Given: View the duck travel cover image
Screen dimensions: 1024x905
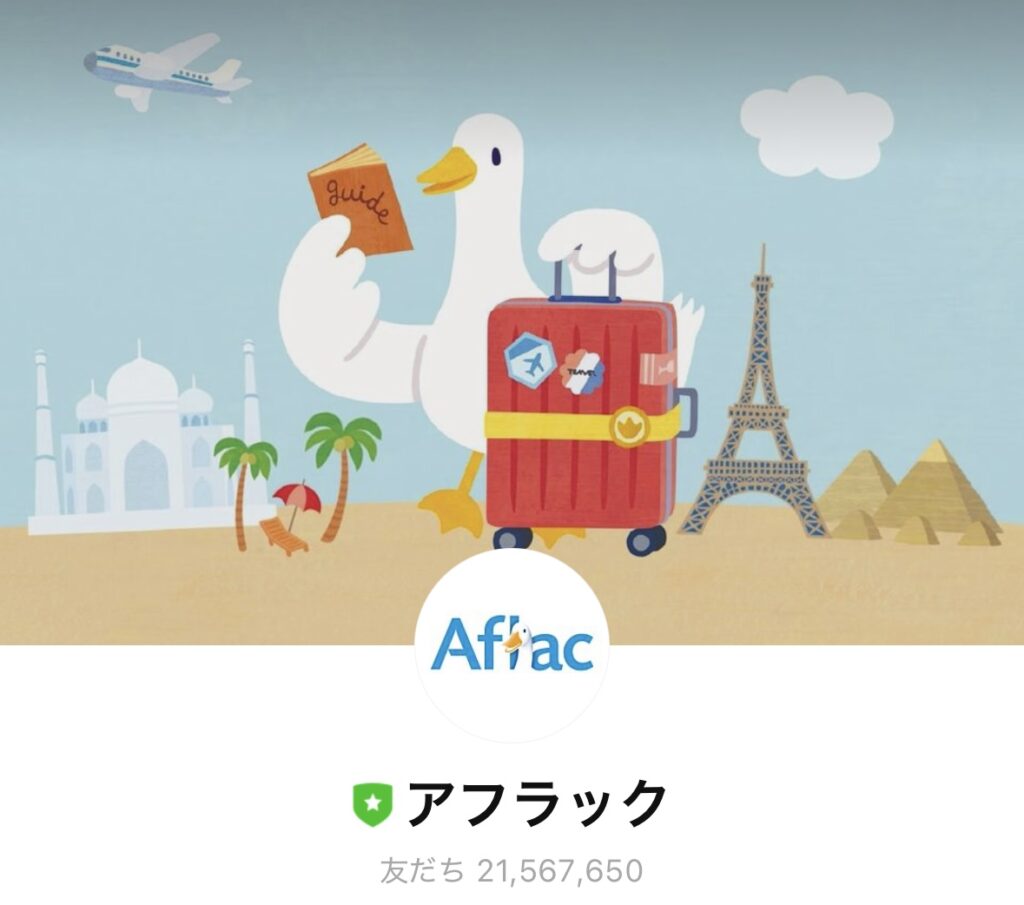Looking at the screenshot, I should click(512, 300).
